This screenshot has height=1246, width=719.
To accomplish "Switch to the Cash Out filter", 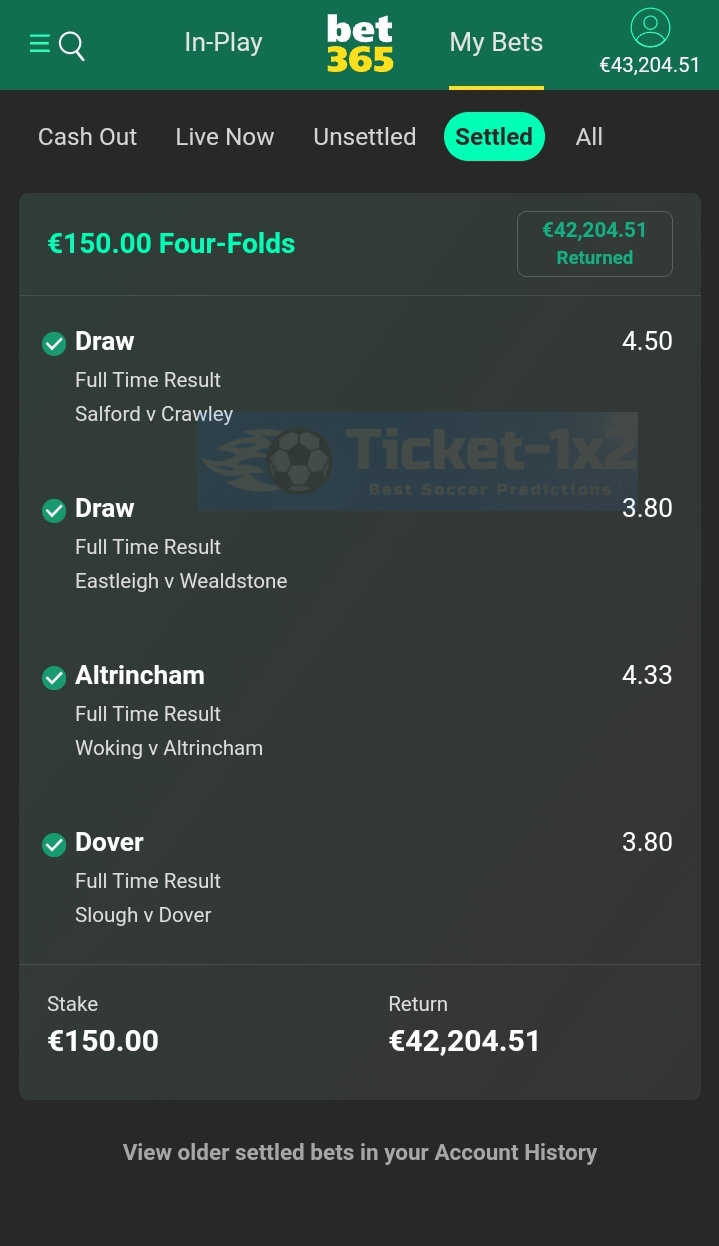I will (87, 137).
